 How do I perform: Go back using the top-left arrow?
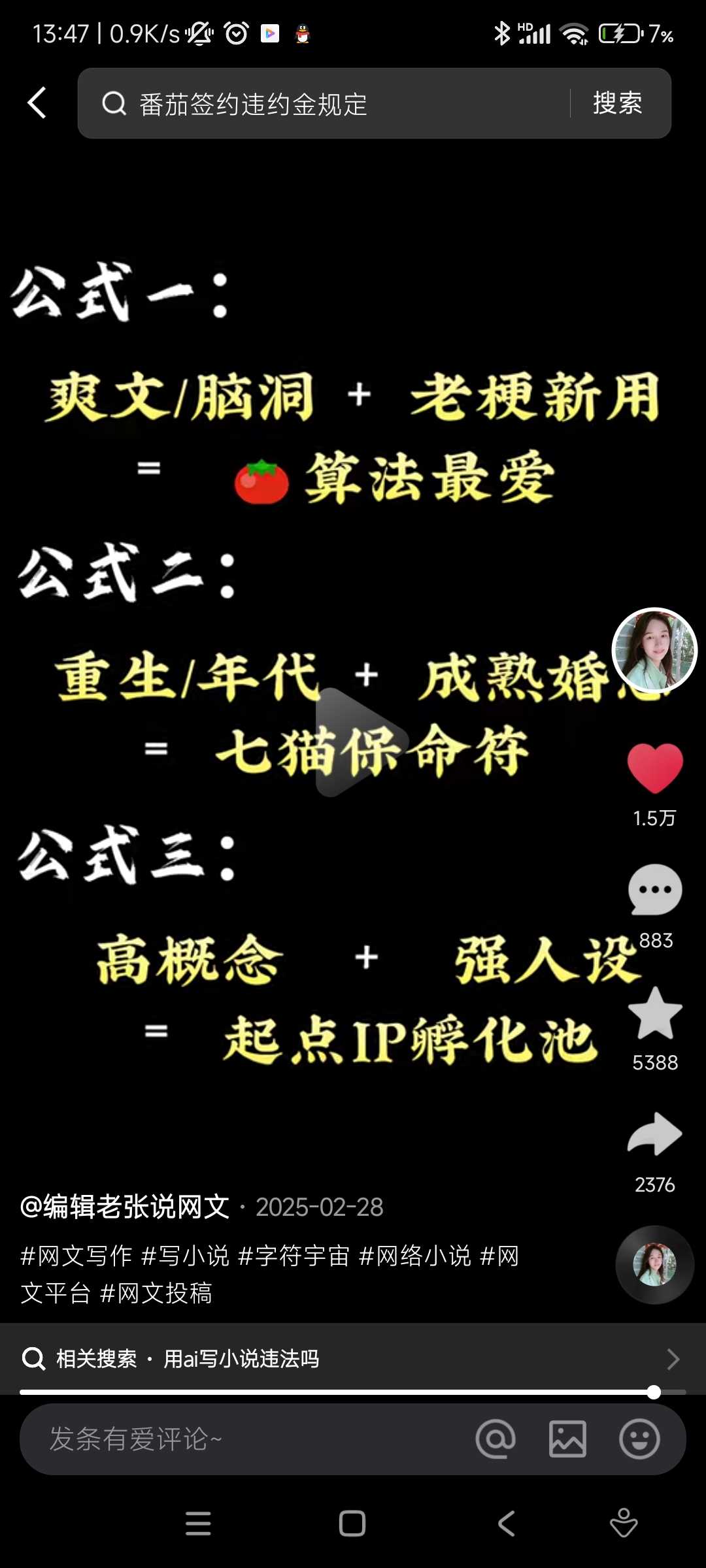point(37,103)
